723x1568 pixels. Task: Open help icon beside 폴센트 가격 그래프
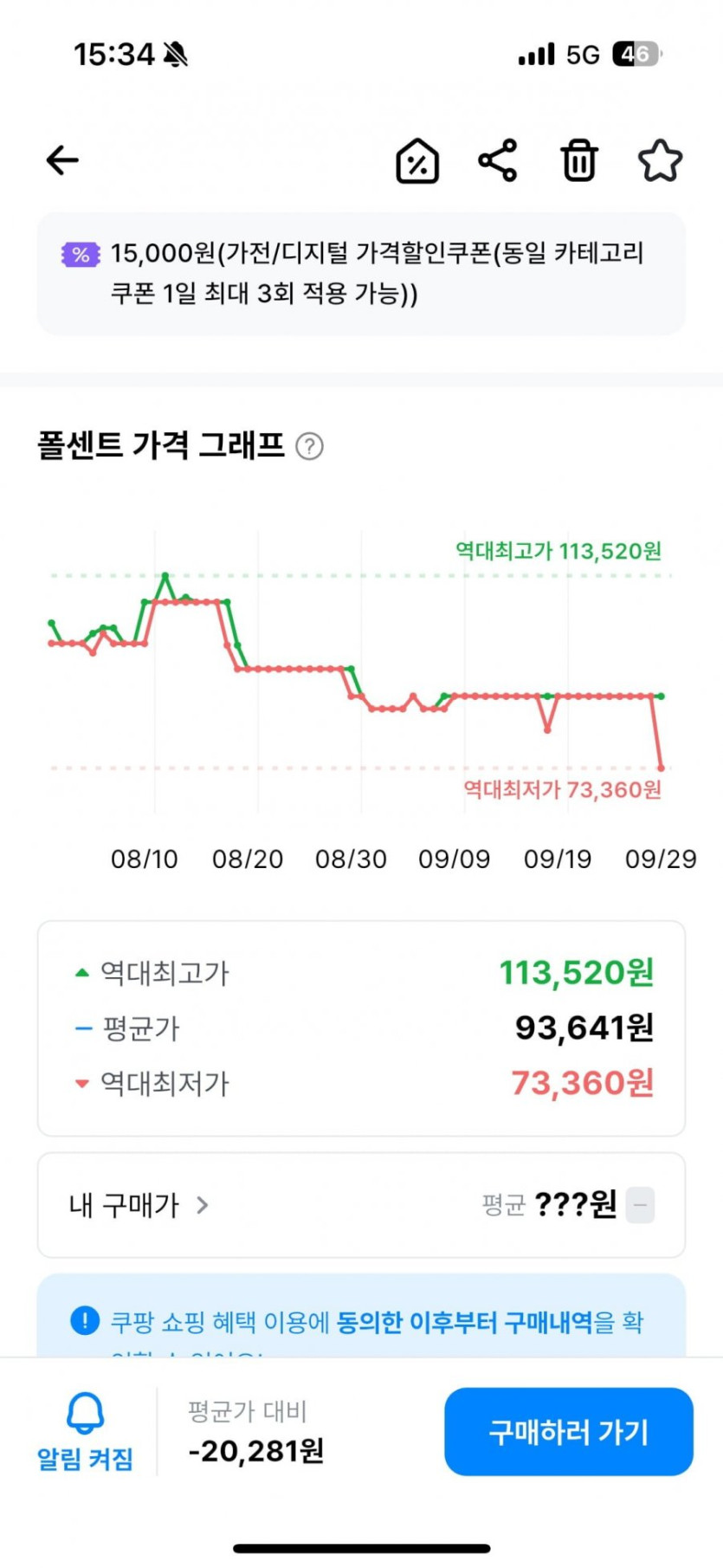tap(309, 446)
